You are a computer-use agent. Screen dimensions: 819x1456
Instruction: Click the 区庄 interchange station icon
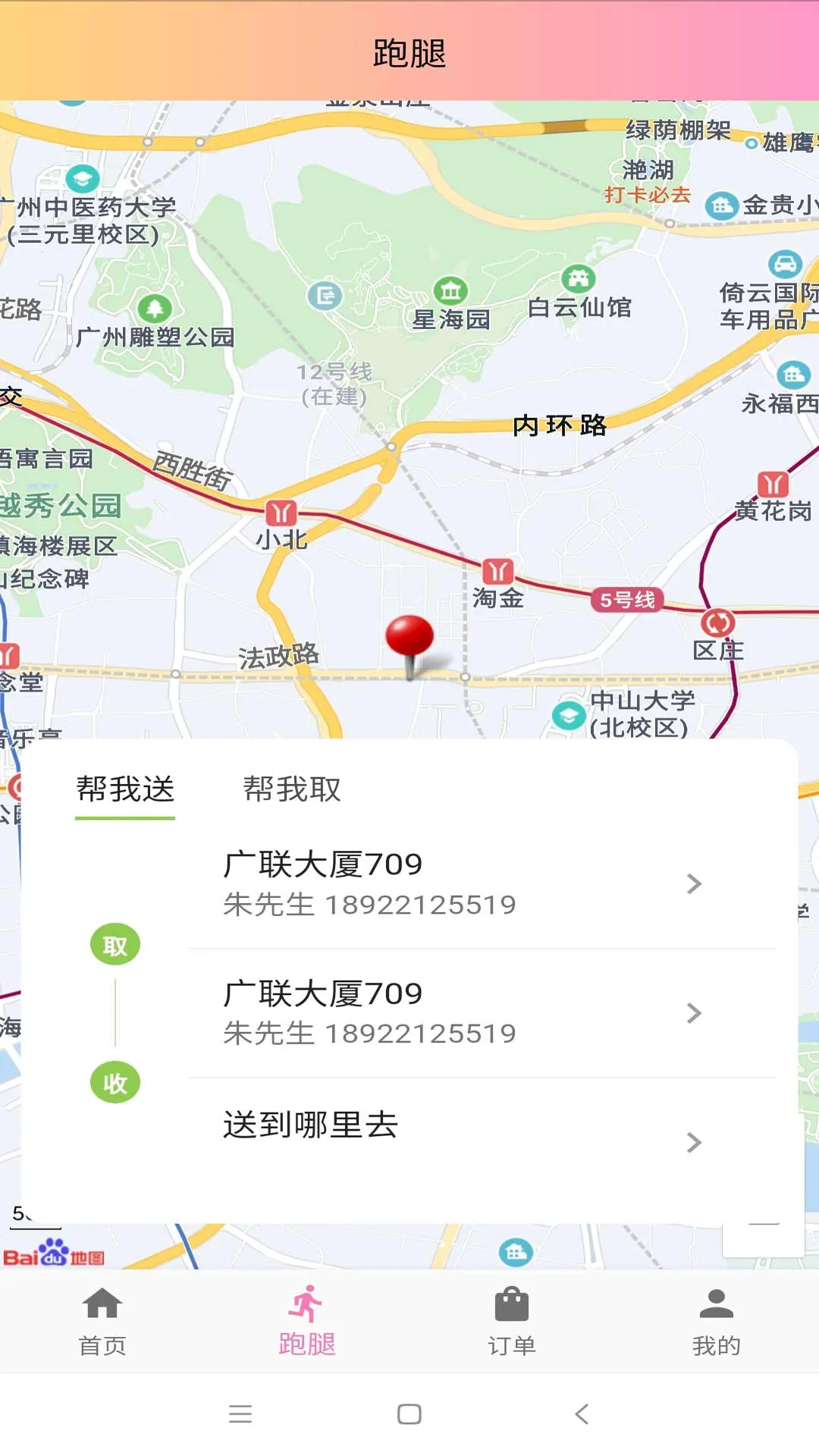717,623
